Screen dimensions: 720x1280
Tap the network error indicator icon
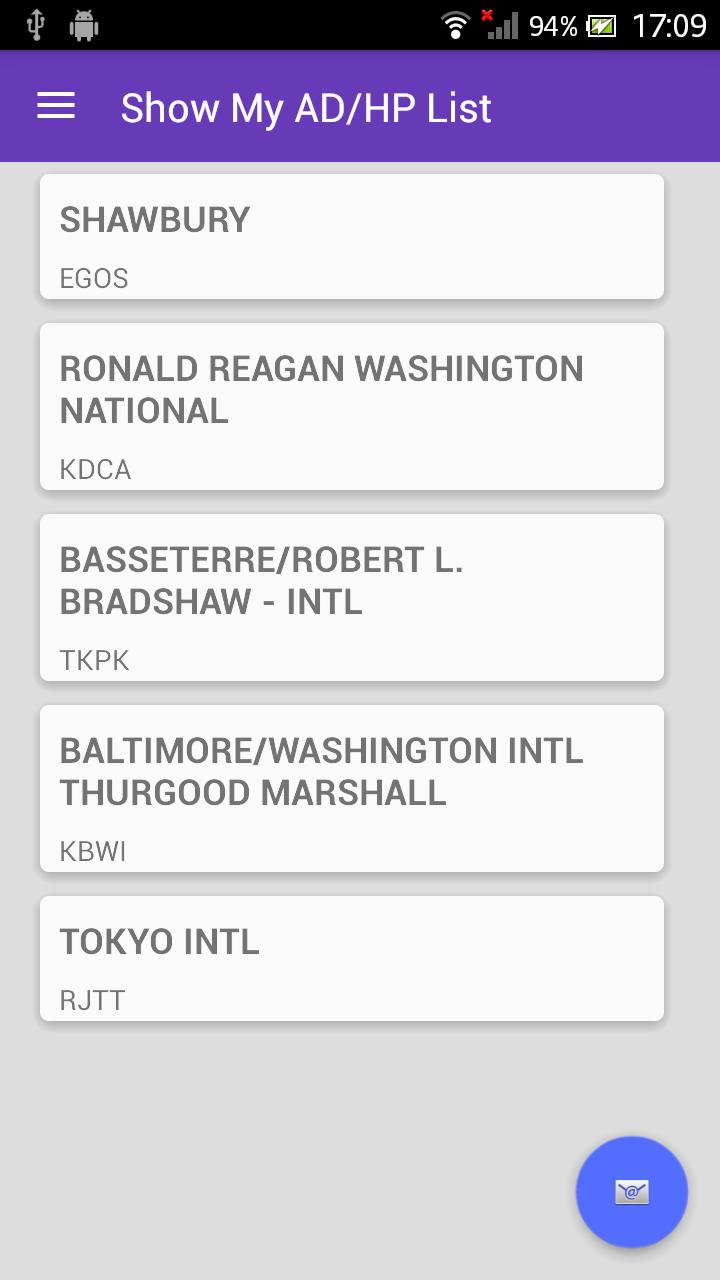click(489, 15)
